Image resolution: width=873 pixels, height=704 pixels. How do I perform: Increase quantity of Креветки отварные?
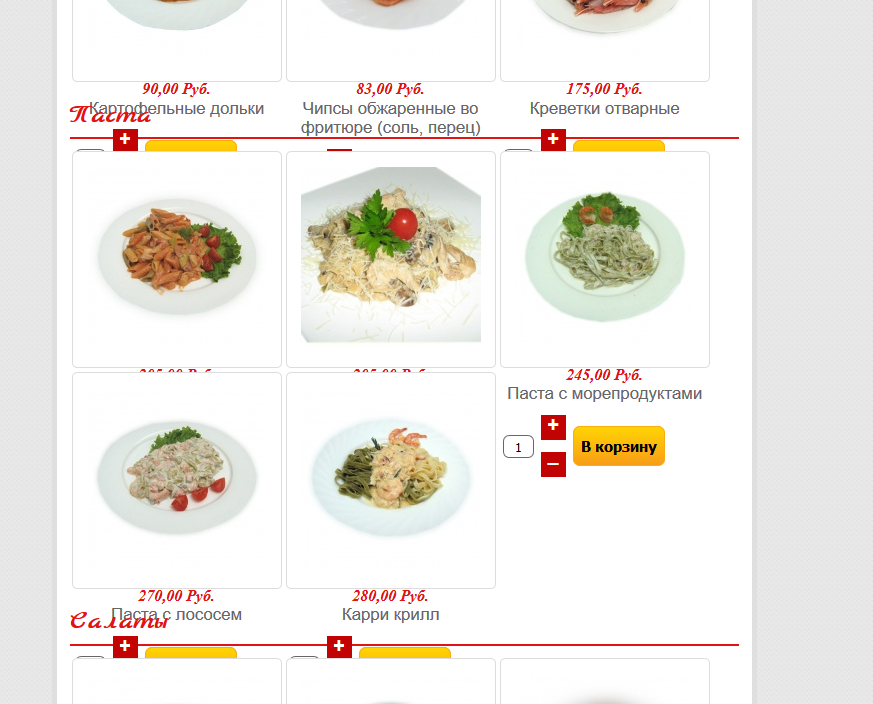[x=553, y=140]
